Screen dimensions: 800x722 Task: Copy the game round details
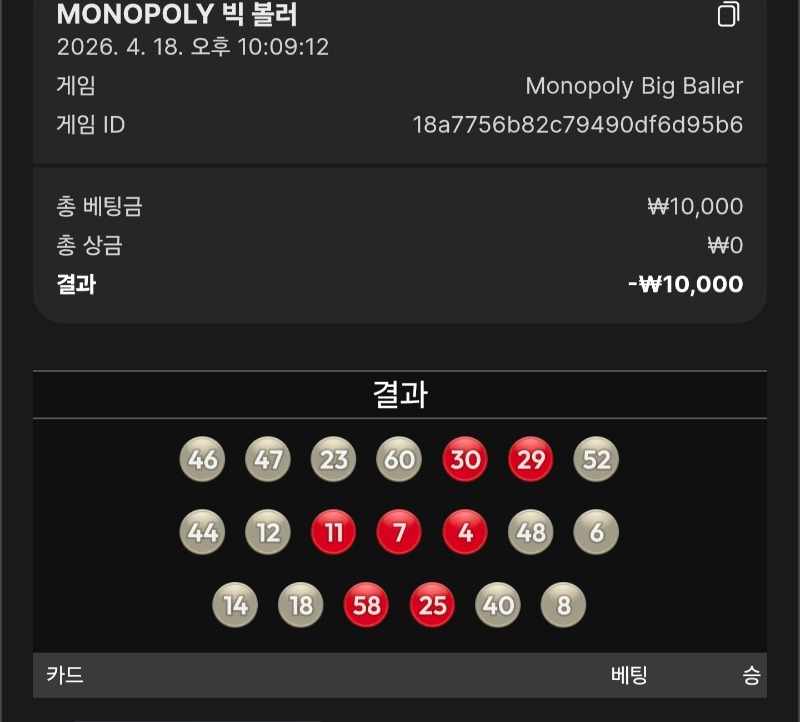point(729,14)
